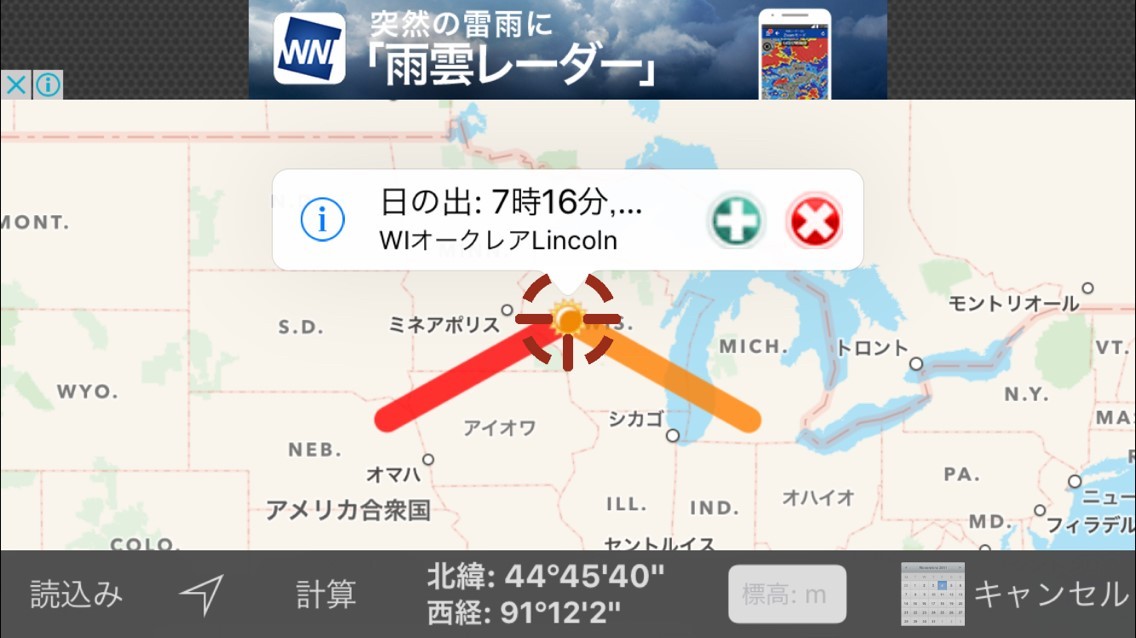Image resolution: width=1136 pixels, height=638 pixels.
Task: Open the calendar date picker
Action: tap(932, 594)
